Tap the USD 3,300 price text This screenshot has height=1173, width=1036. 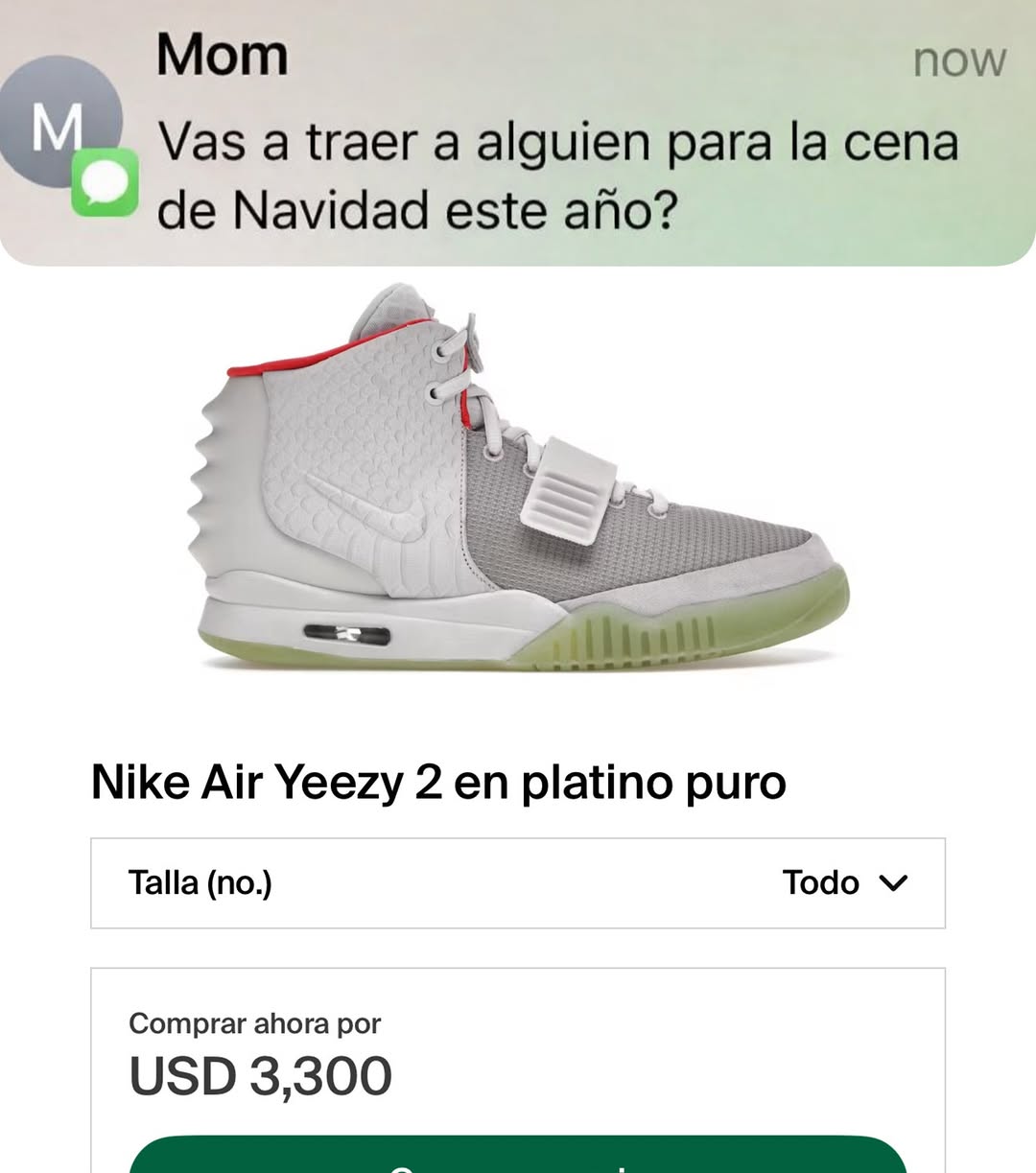(x=260, y=1074)
